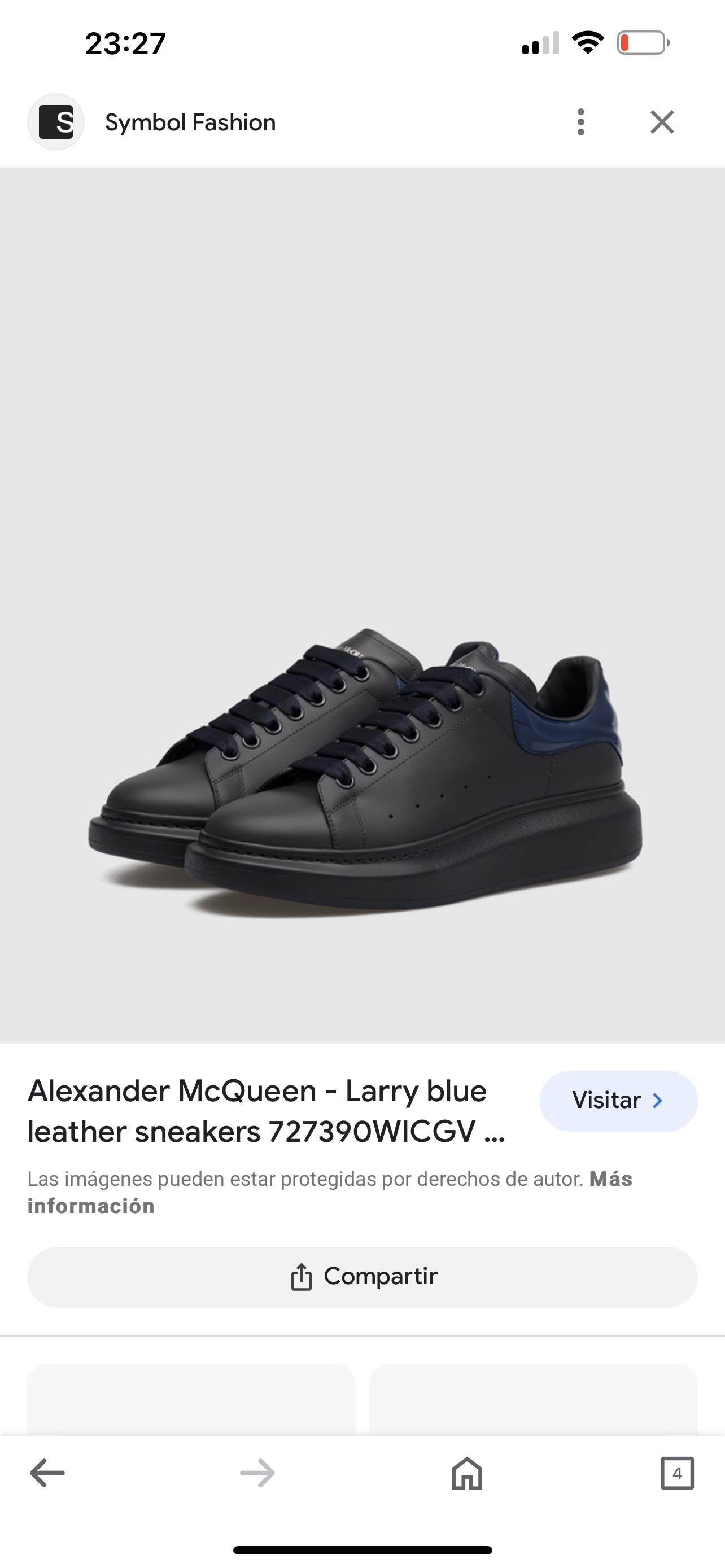
Task: Go to the browser home page
Action: pyautogui.click(x=467, y=1474)
